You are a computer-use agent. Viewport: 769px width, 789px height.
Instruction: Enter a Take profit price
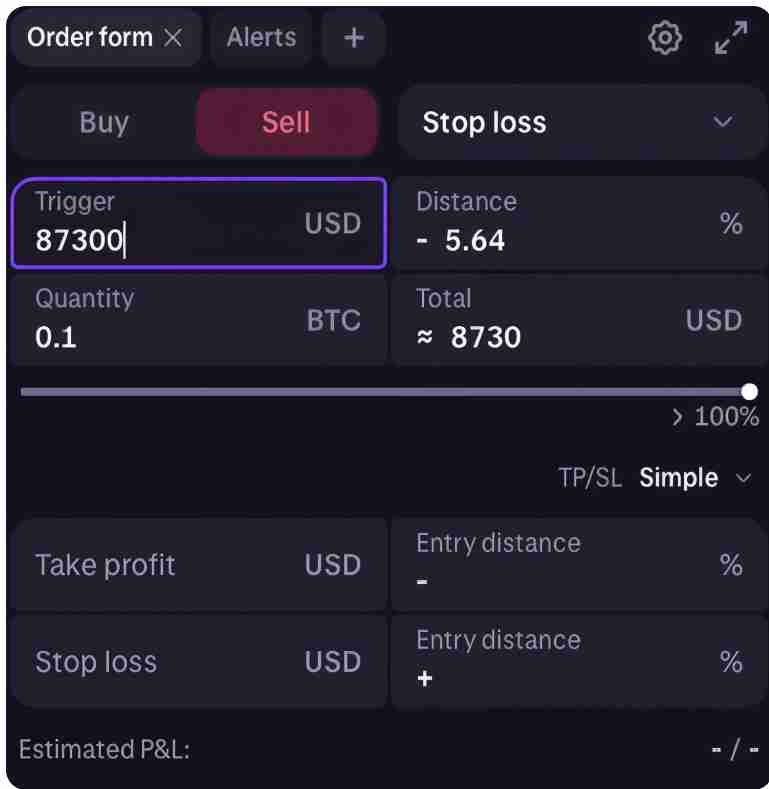click(x=198, y=565)
